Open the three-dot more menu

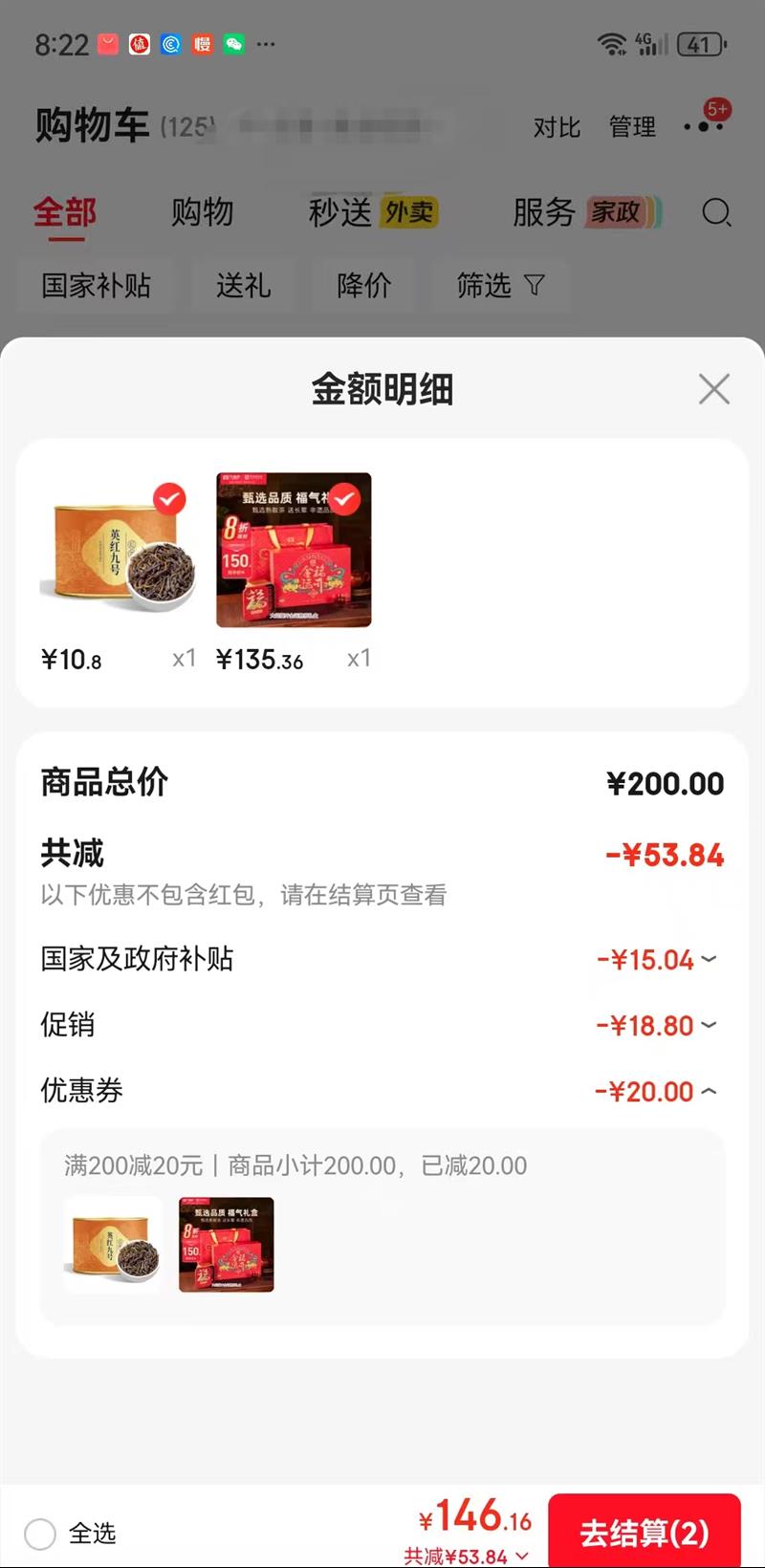click(x=704, y=126)
